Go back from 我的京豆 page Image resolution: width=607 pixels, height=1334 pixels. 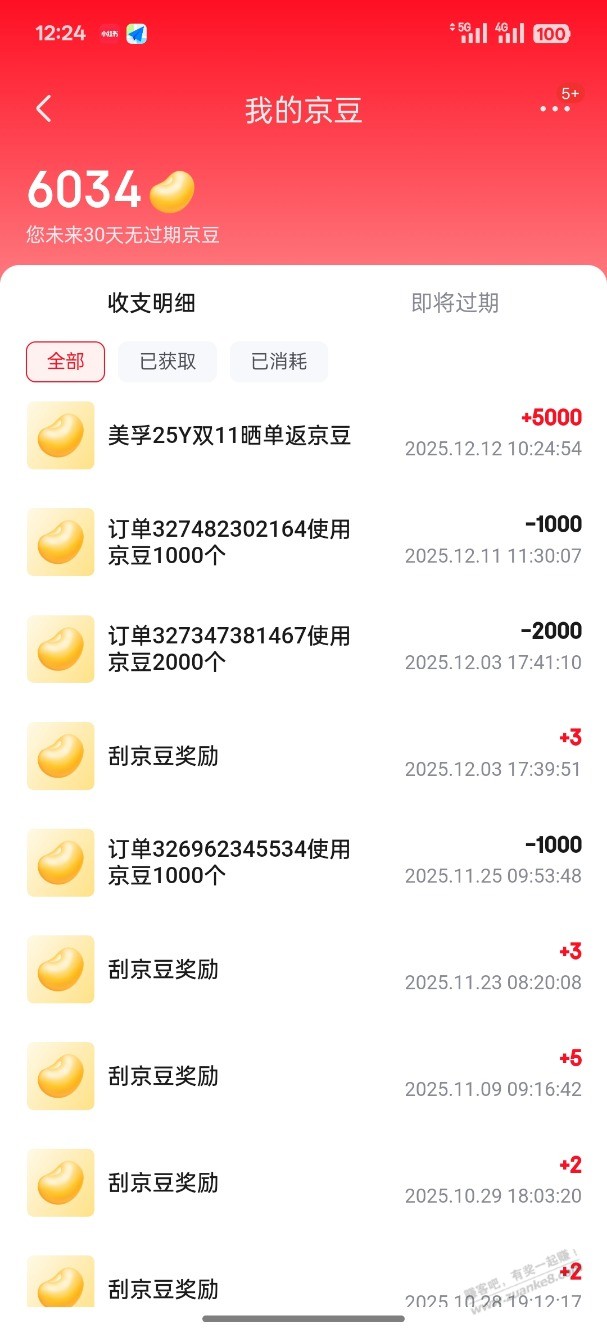(43, 109)
